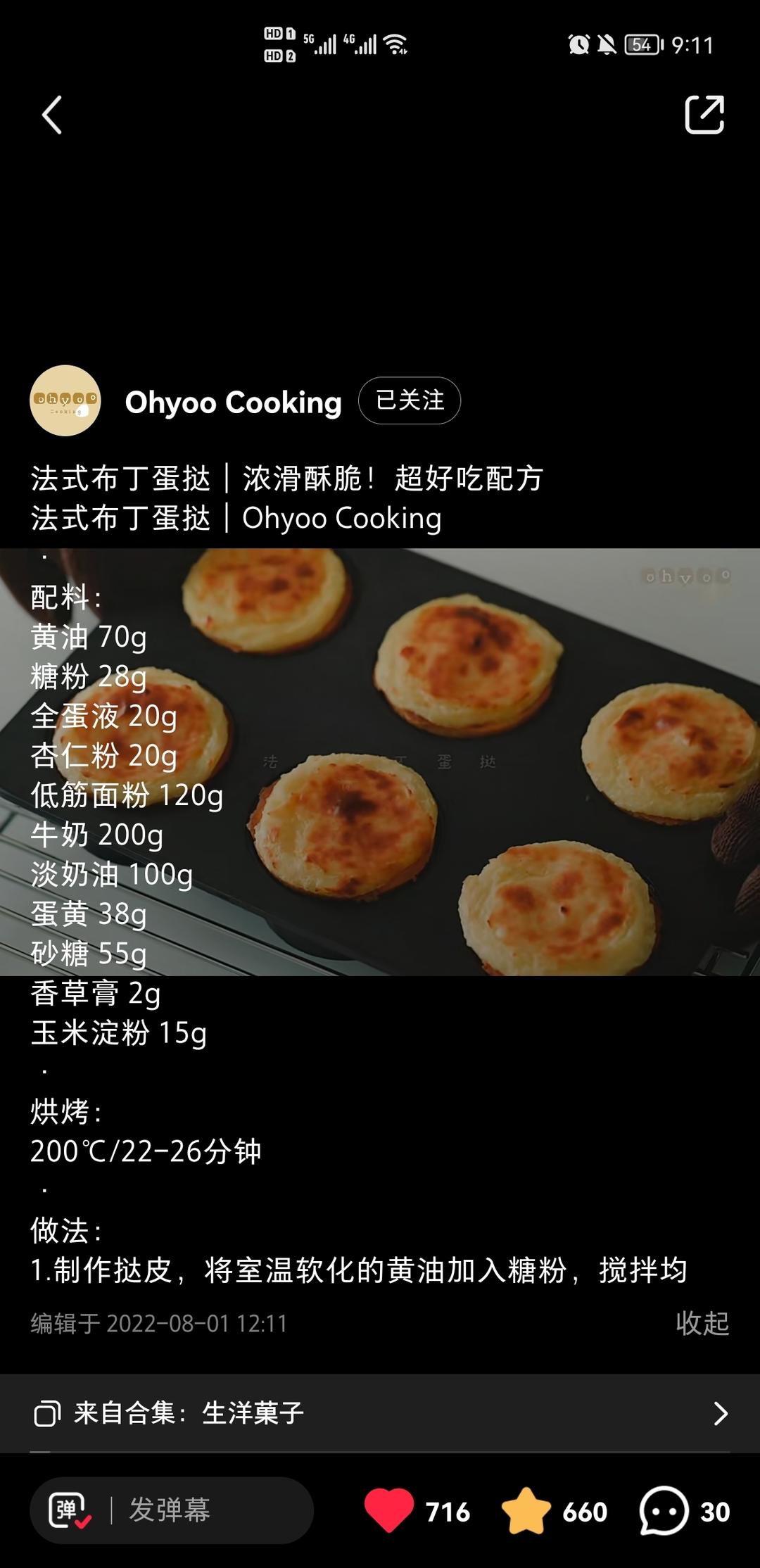The height and width of the screenshot is (1568, 760).
Task: Tap the red heart like button
Action: pos(388,1510)
